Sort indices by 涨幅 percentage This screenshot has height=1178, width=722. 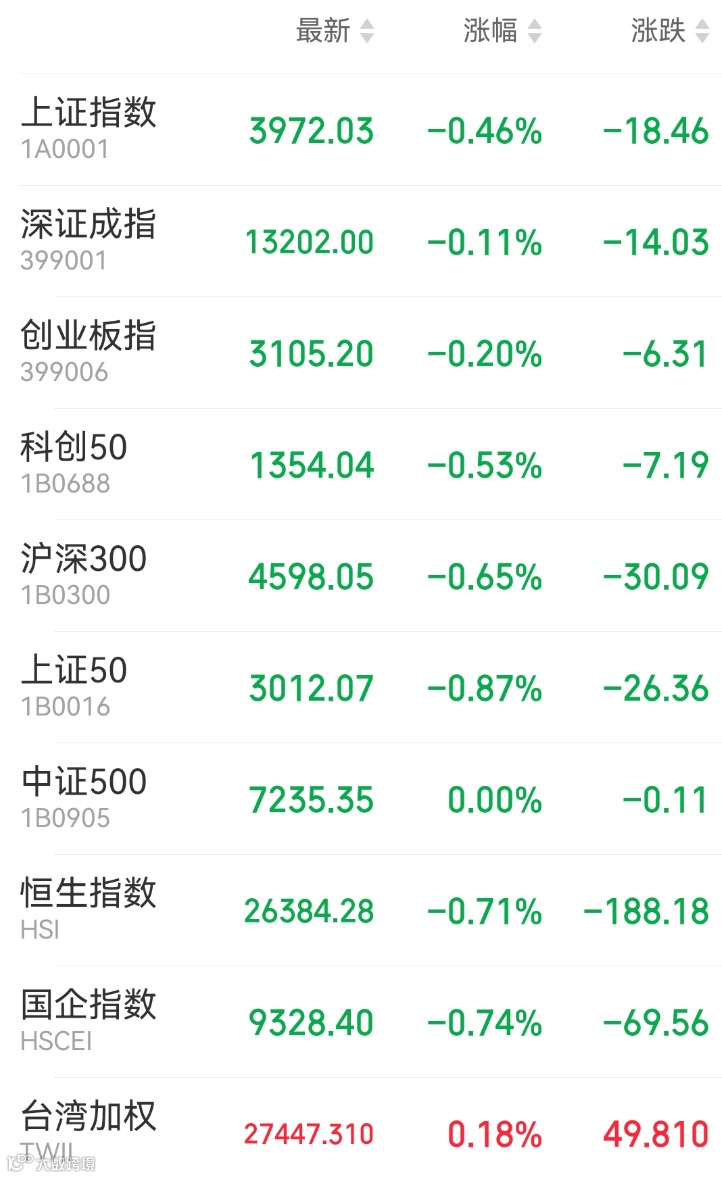click(x=502, y=31)
